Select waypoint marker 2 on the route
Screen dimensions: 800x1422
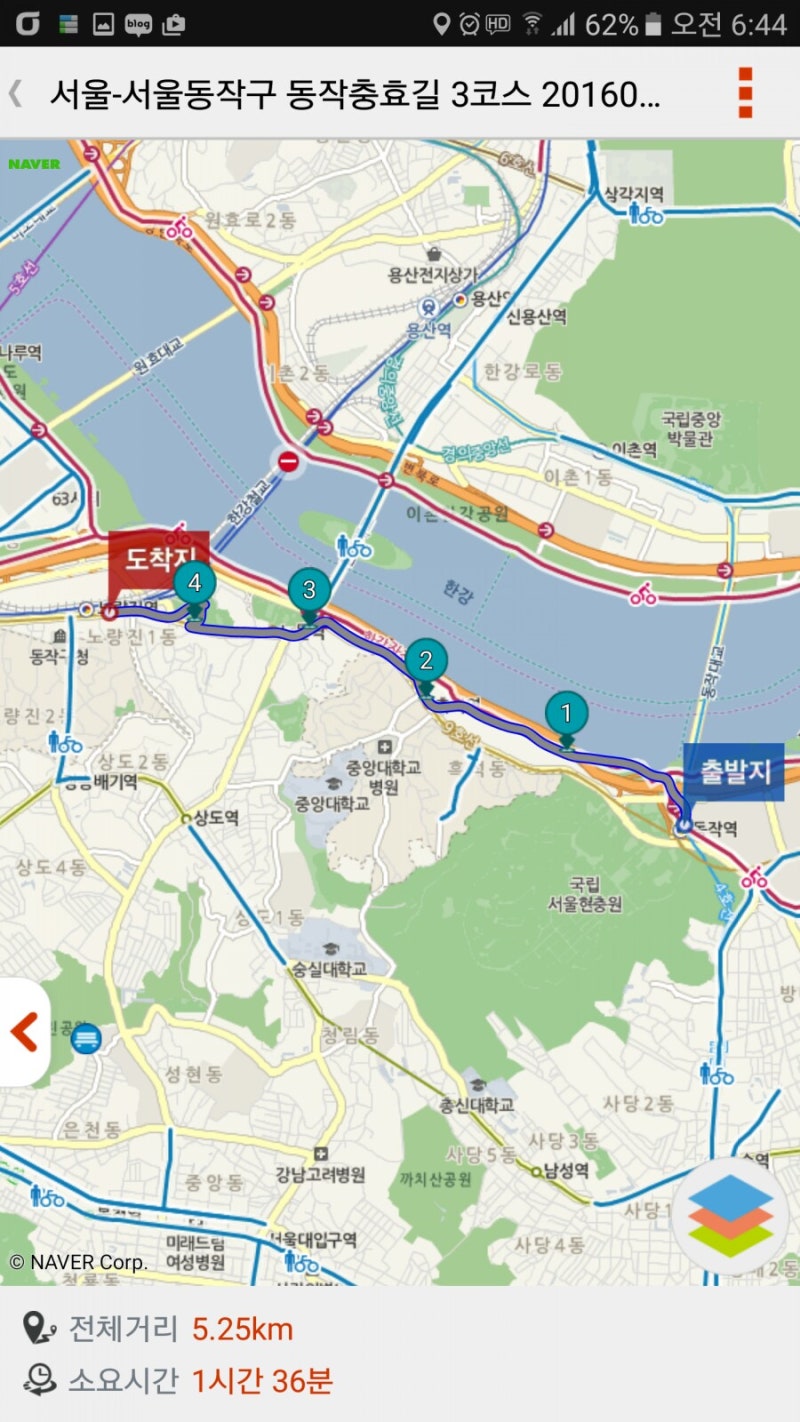pyautogui.click(x=426, y=660)
